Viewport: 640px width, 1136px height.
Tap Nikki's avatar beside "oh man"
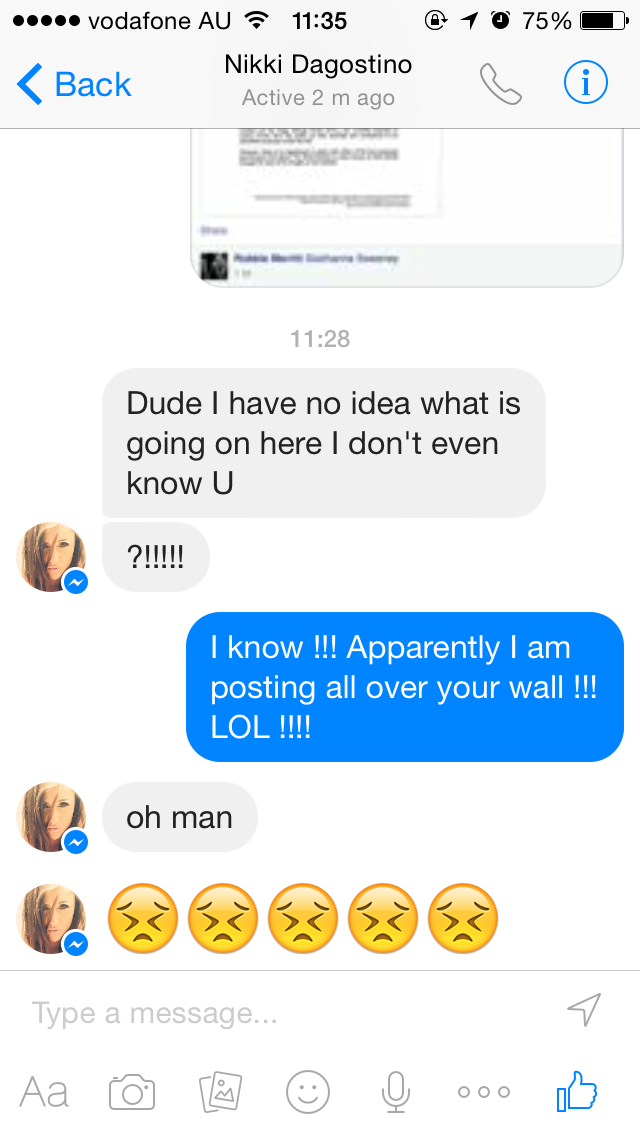[x=52, y=818]
